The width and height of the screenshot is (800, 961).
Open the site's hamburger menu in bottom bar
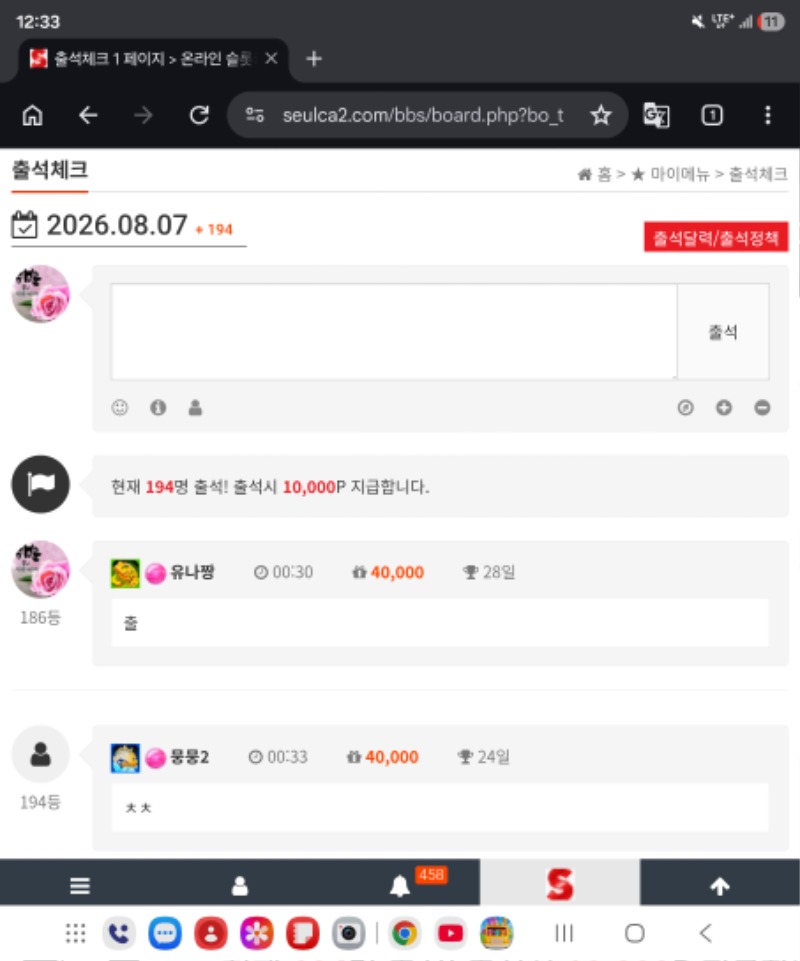[80, 886]
